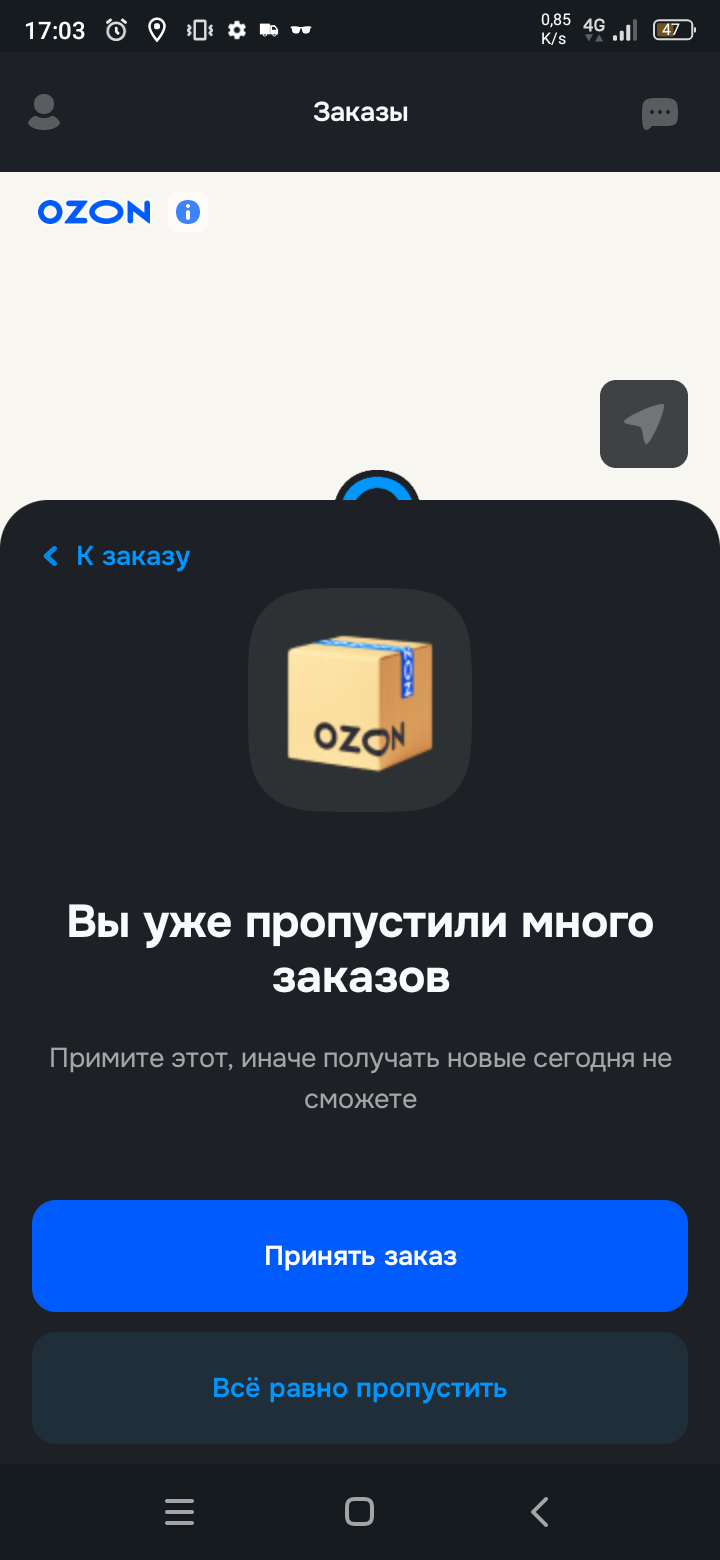The height and width of the screenshot is (1560, 720).
Task: Open the profile icon in the header
Action: (44, 112)
